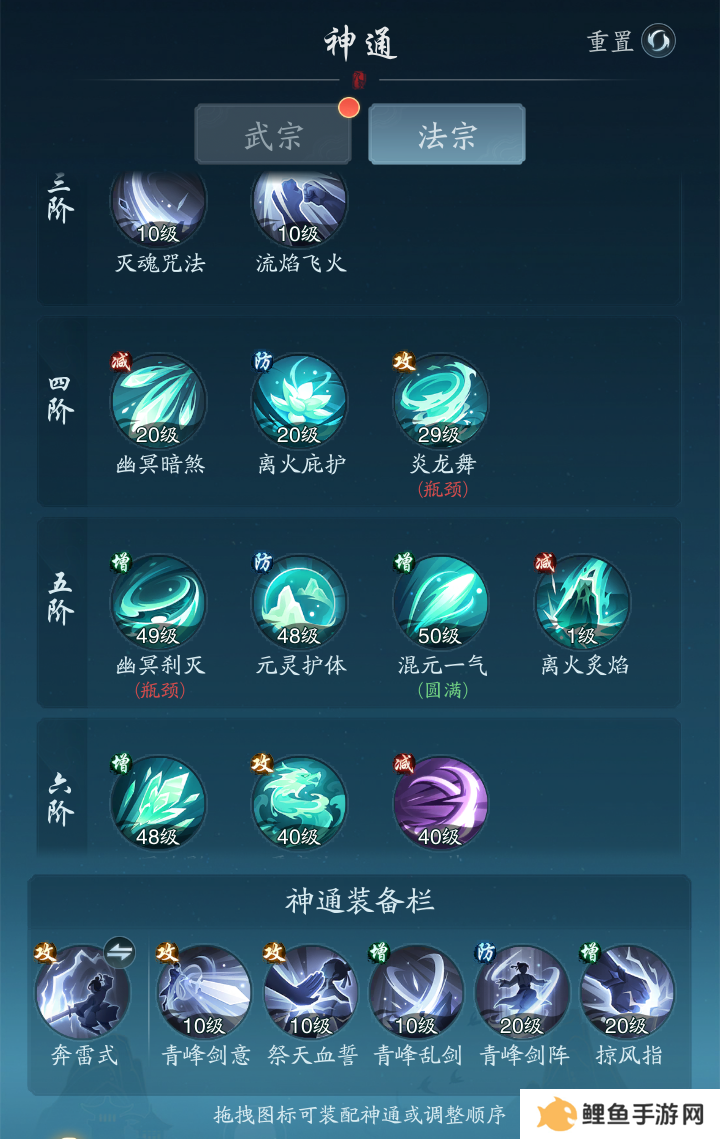Viewport: 720px width, 1139px height.
Task: Tap the 幽冥刹灭 skill icon
Action: pyautogui.click(x=158, y=602)
